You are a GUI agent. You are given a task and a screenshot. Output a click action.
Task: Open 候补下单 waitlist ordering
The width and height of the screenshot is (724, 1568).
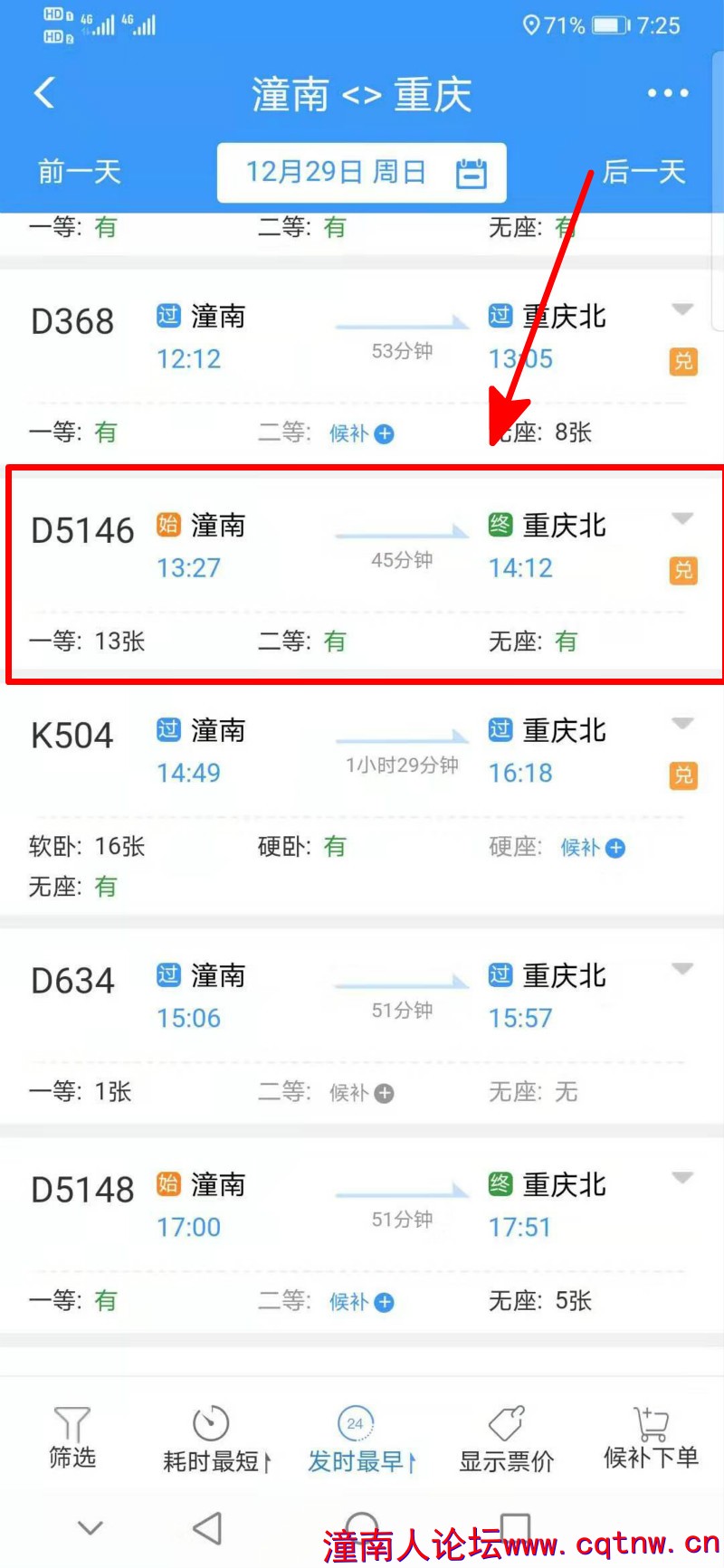(651, 1437)
